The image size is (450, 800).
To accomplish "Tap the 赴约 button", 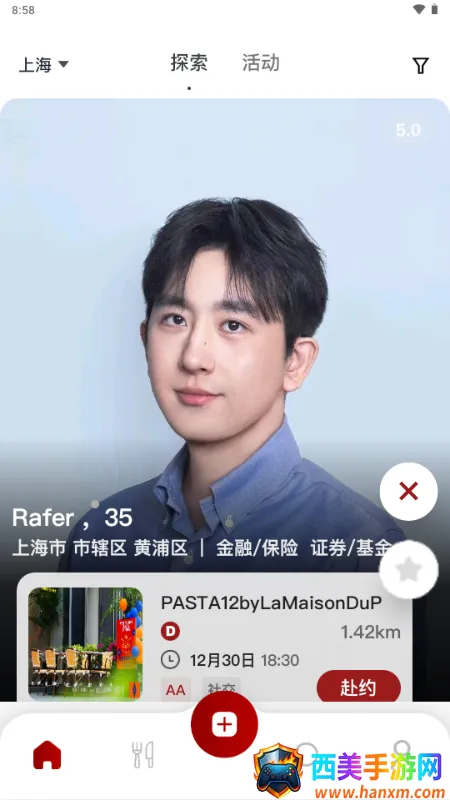I will [359, 687].
